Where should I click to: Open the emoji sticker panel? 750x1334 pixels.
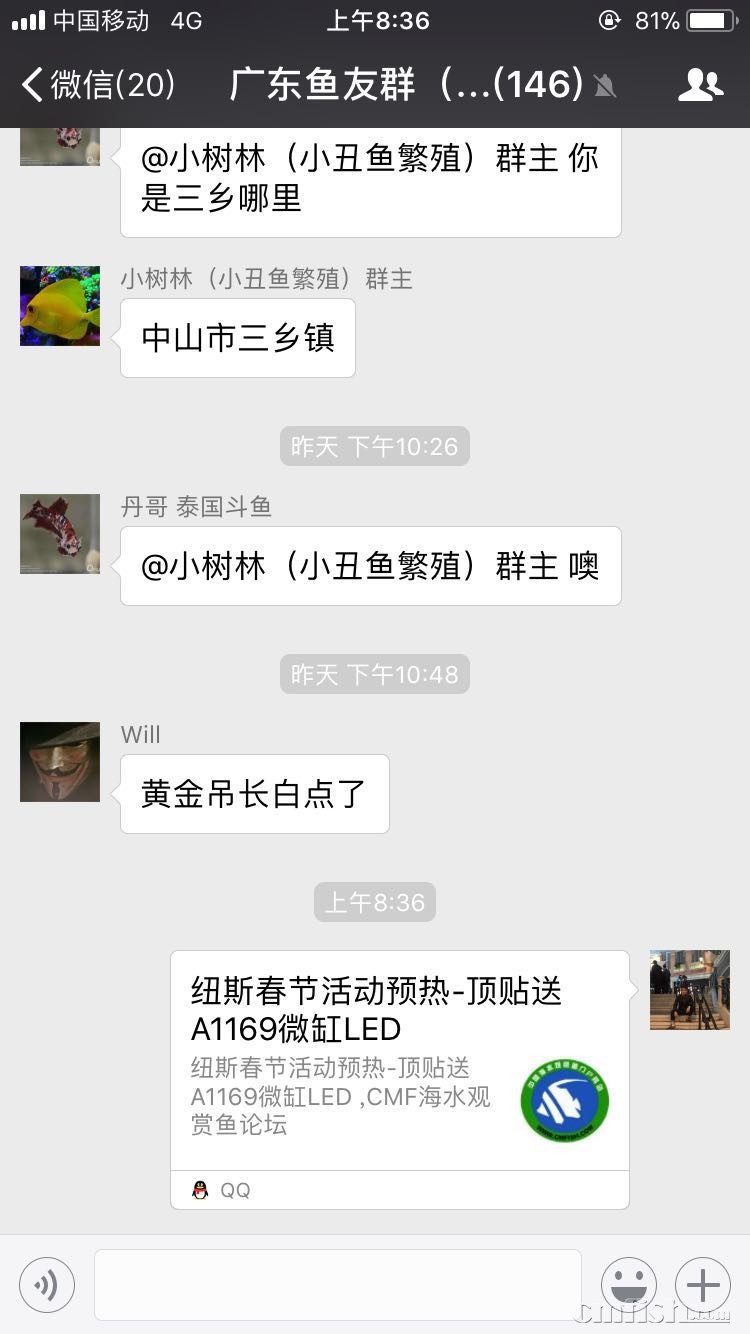pyautogui.click(x=629, y=1285)
